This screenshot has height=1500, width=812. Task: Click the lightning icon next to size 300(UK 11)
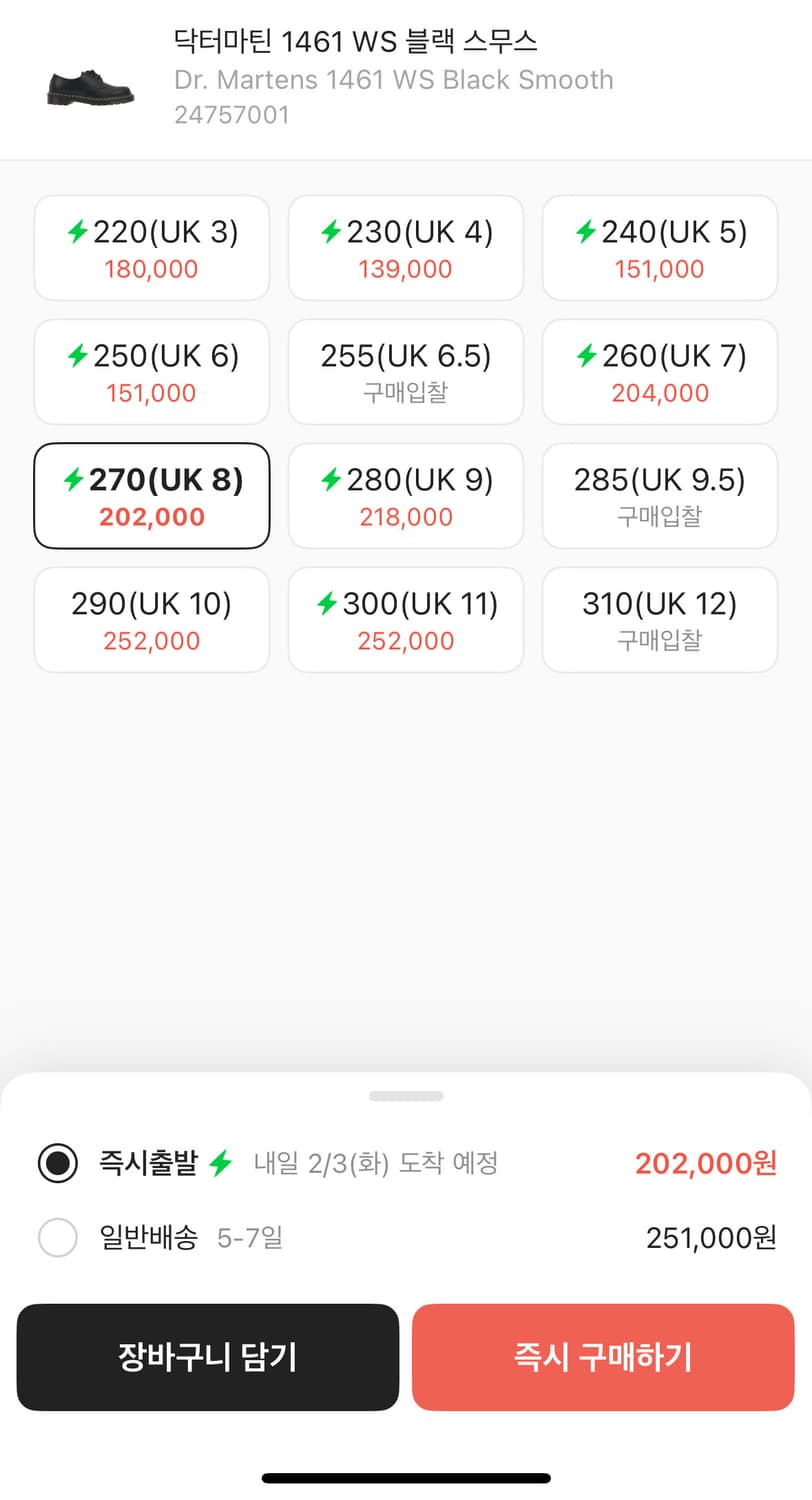tap(328, 604)
